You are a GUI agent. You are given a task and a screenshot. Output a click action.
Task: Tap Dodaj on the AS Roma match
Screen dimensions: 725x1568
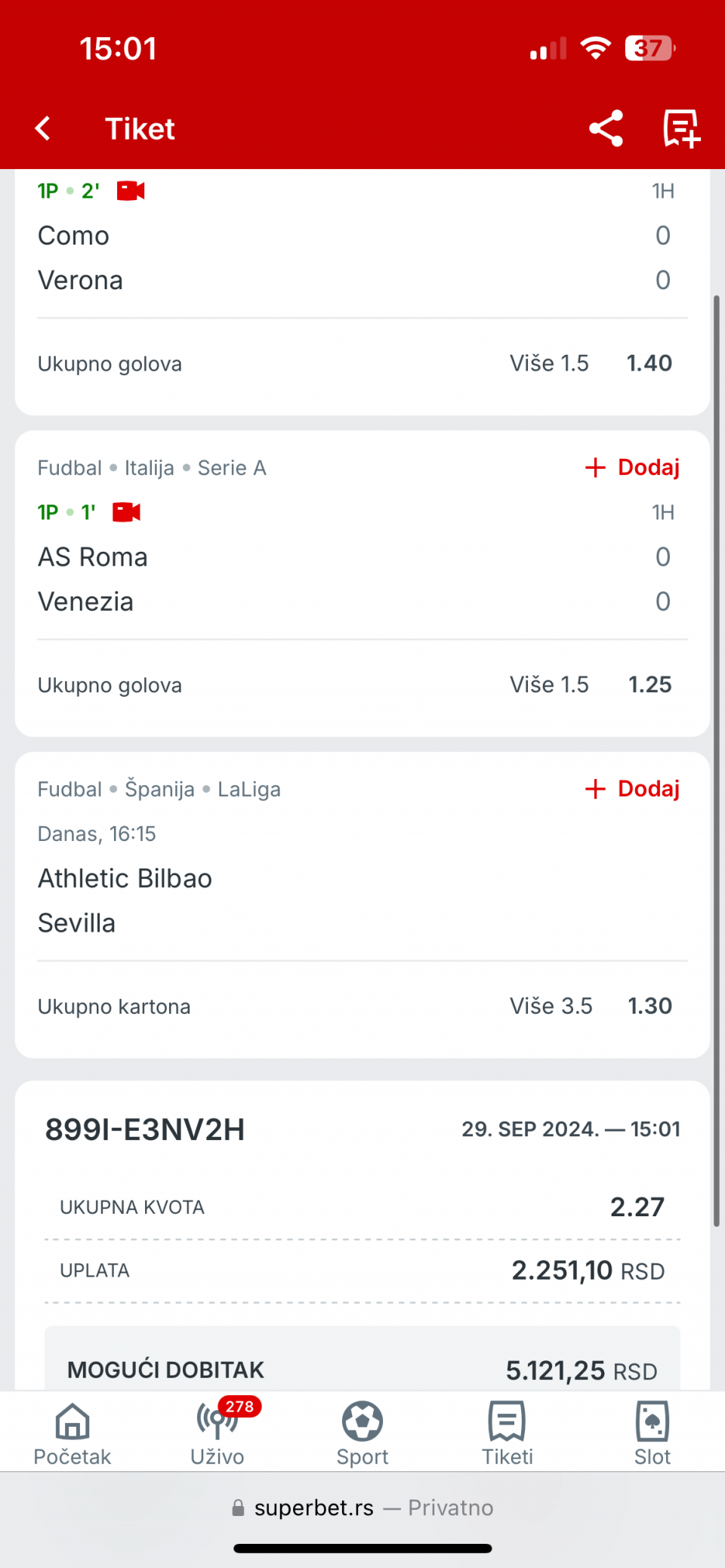tap(632, 467)
